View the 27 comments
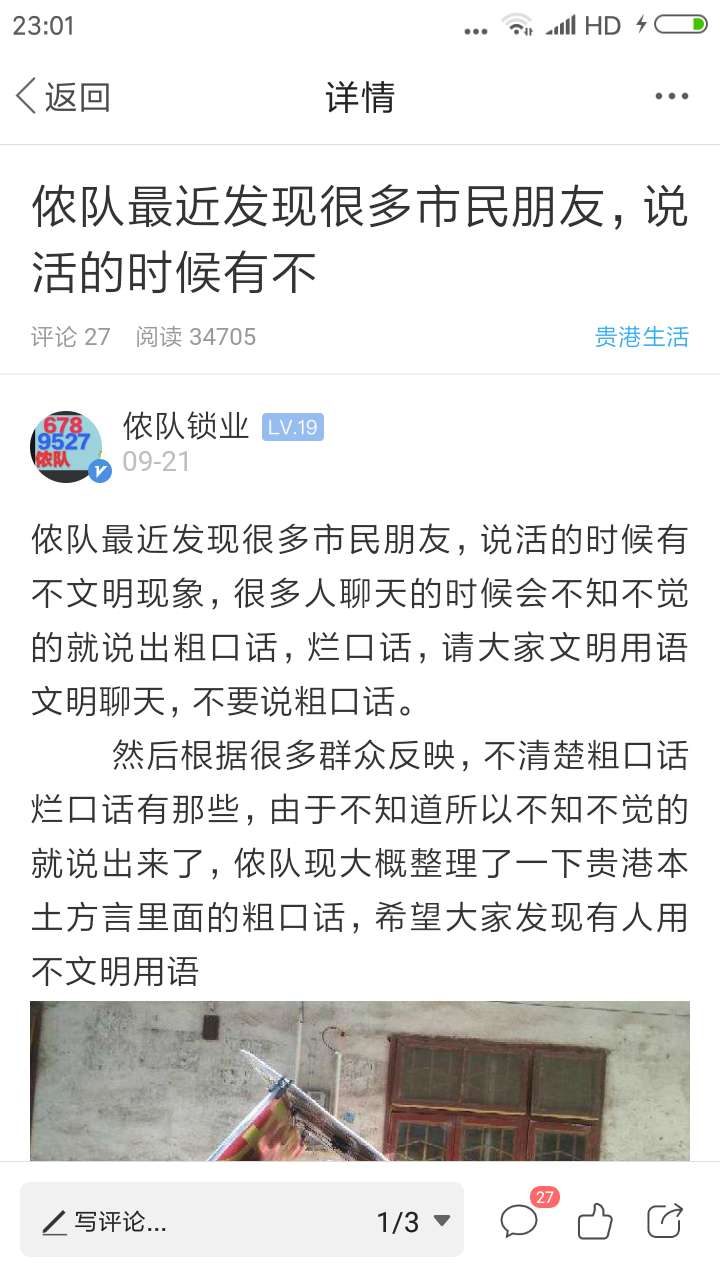Screen dimensions: 720x1280 click(521, 1219)
